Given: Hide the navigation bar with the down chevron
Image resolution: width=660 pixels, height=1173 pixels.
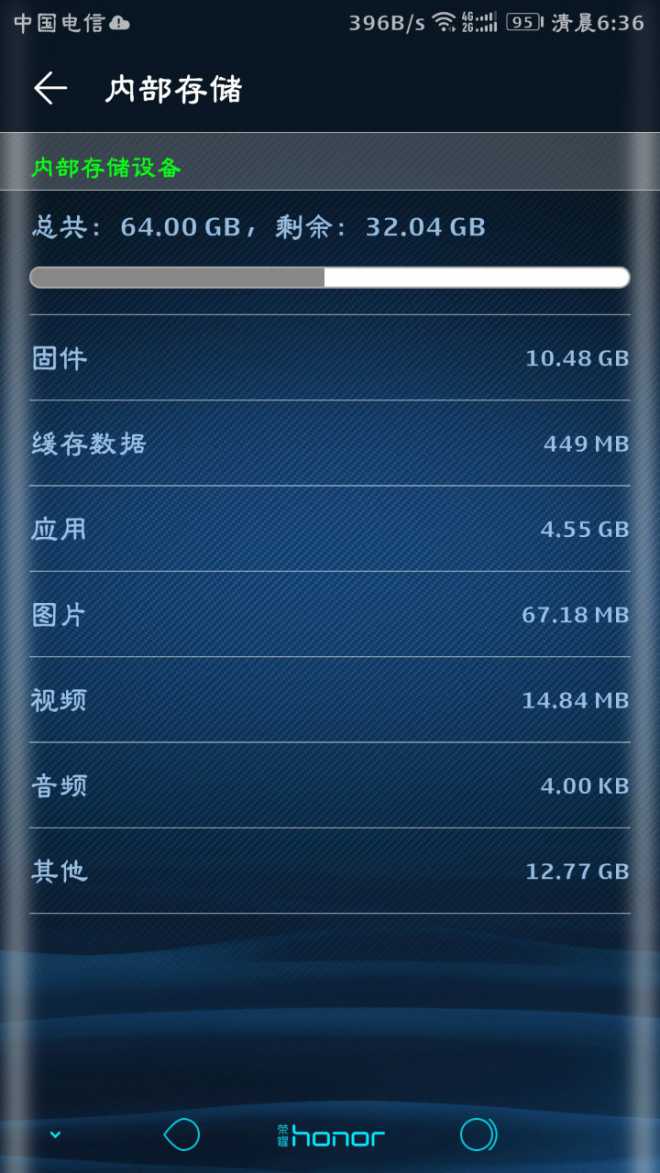Looking at the screenshot, I should 56,1135.
